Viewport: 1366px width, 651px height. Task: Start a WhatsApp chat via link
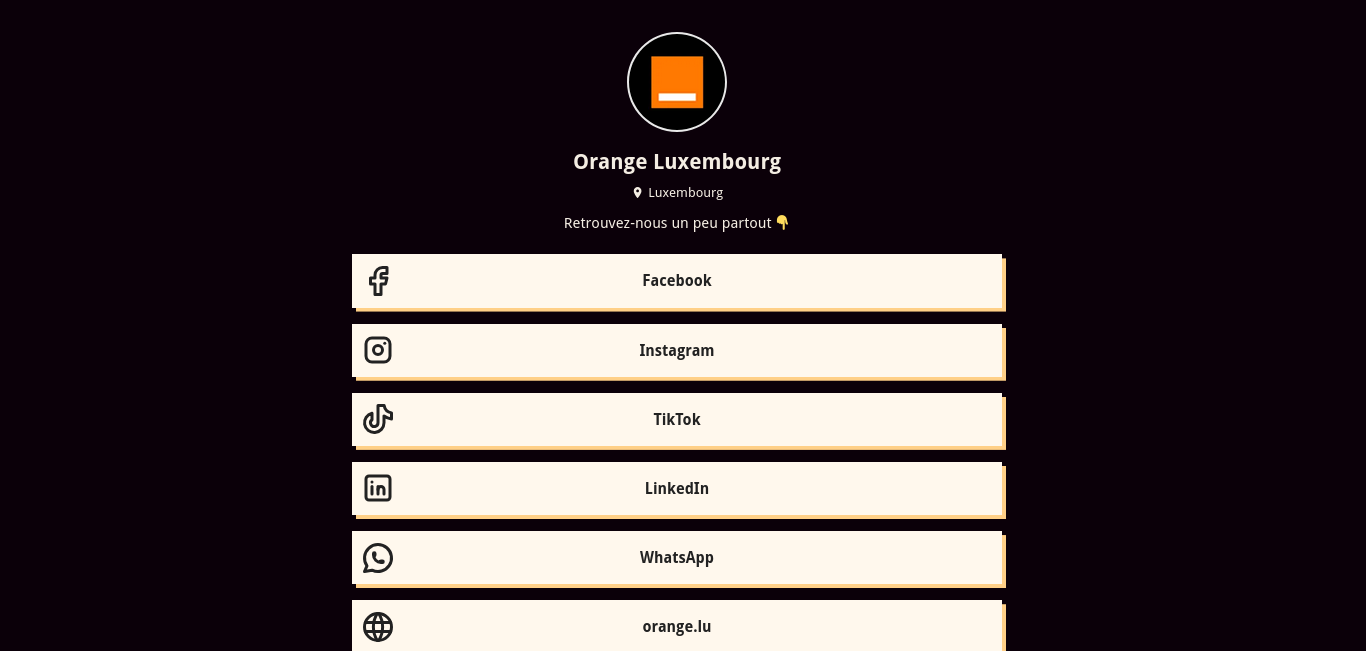point(677,558)
